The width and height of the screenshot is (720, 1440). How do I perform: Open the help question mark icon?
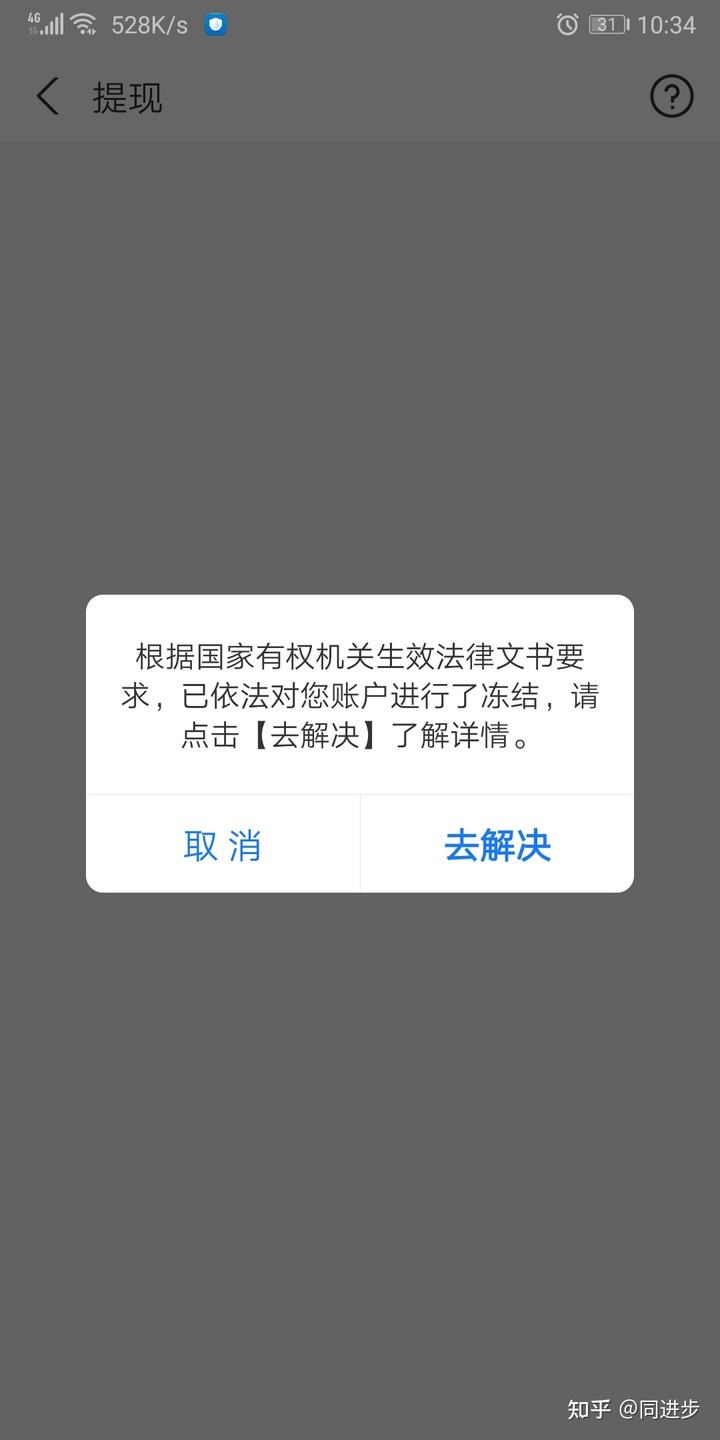click(x=671, y=97)
